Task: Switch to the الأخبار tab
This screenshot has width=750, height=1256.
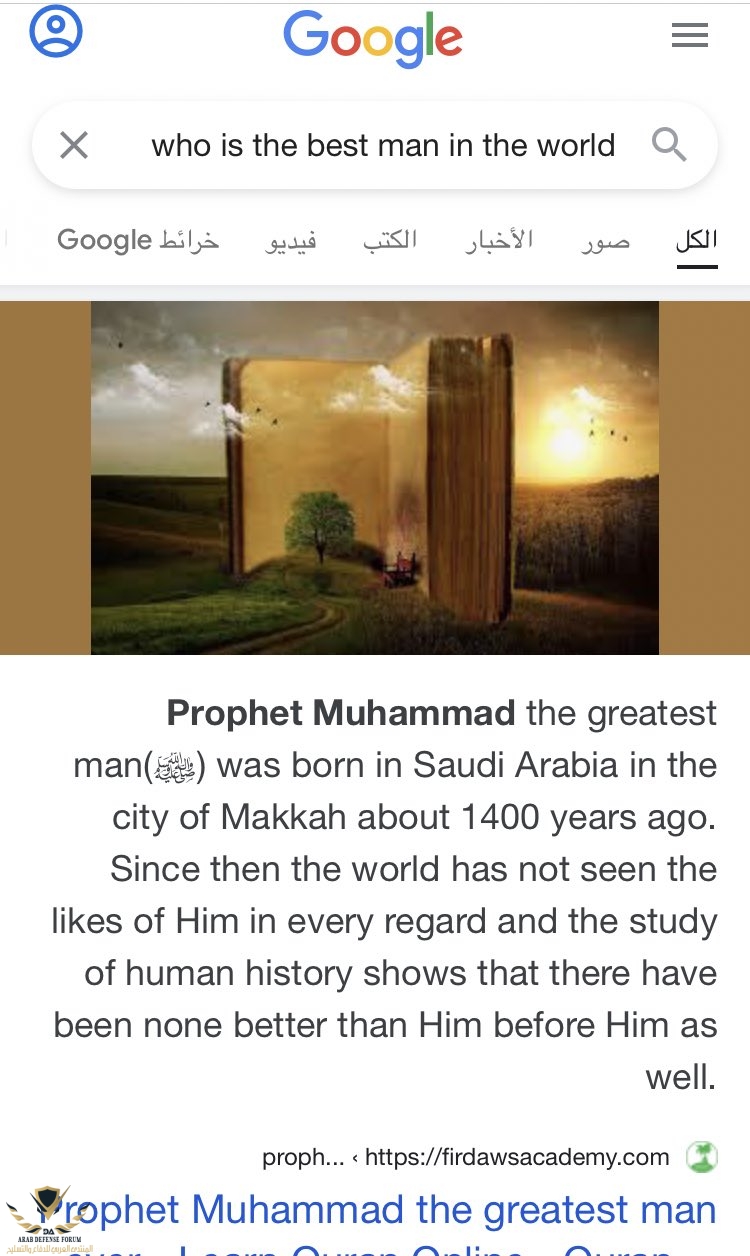Action: [499, 241]
